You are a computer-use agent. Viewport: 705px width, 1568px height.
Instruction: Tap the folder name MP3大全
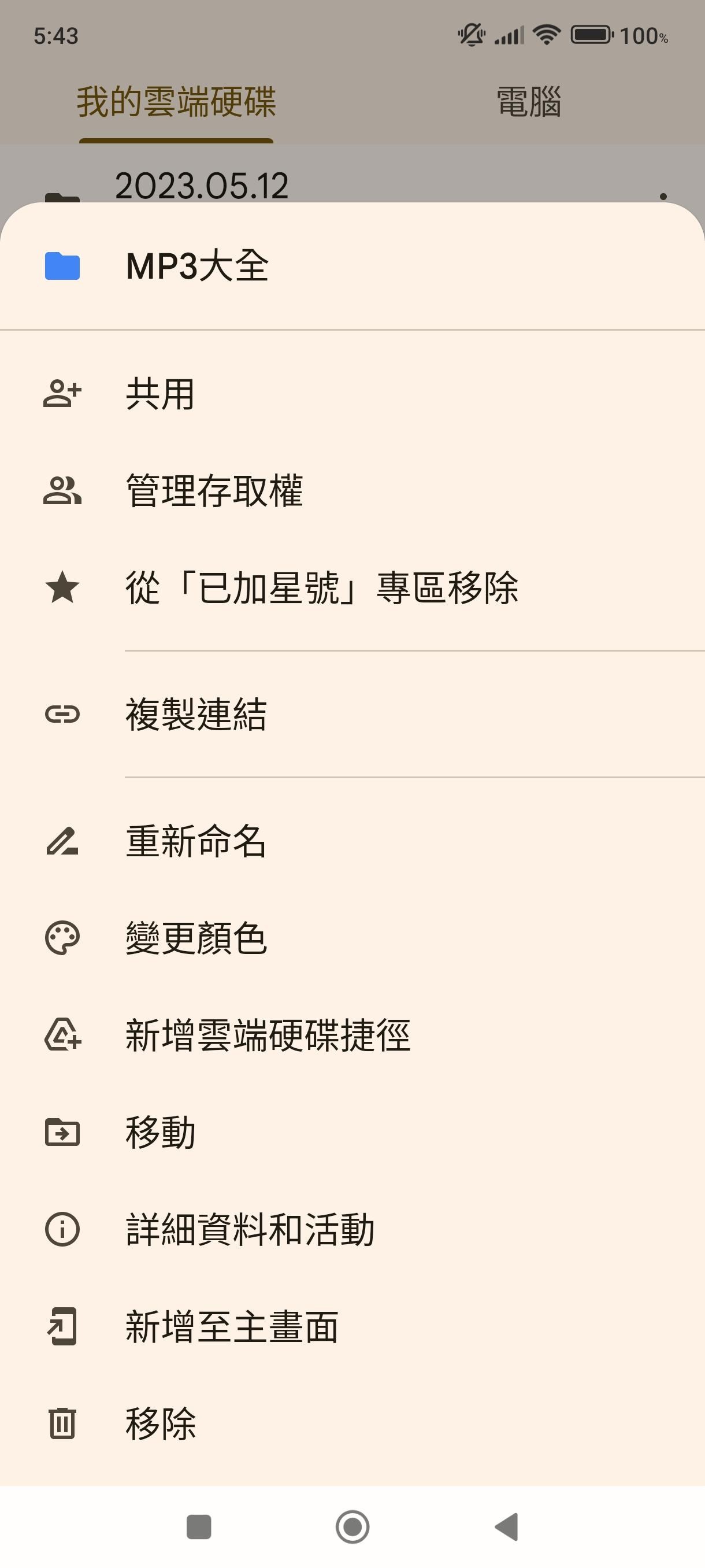coord(198,266)
